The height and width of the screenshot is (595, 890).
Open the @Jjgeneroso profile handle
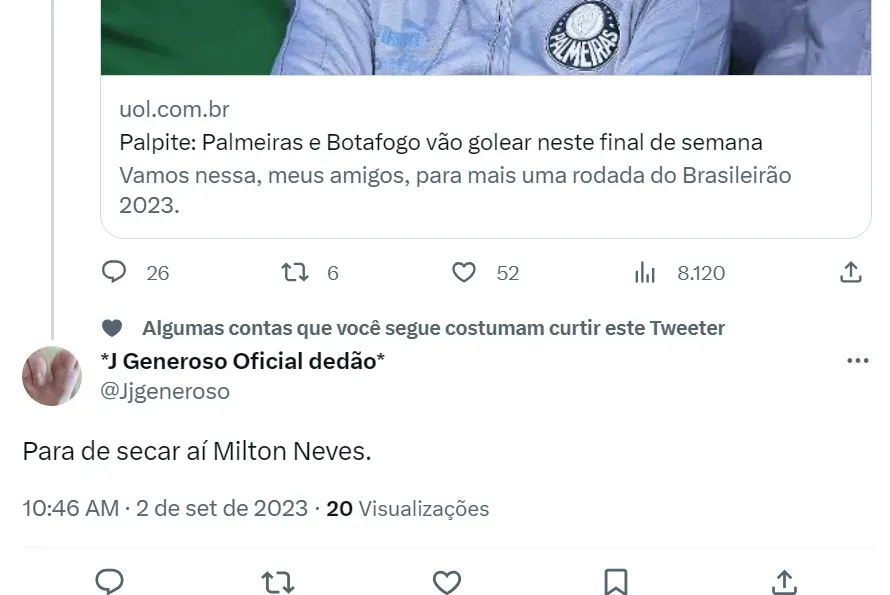point(165,391)
